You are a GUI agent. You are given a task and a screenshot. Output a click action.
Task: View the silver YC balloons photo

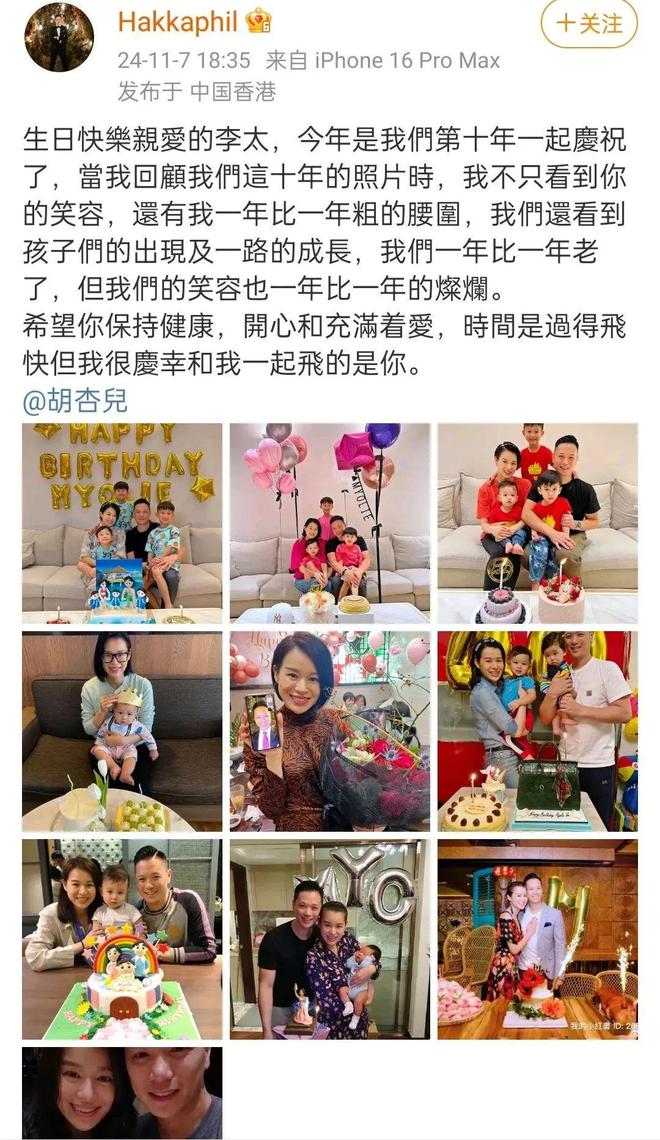pos(330,939)
